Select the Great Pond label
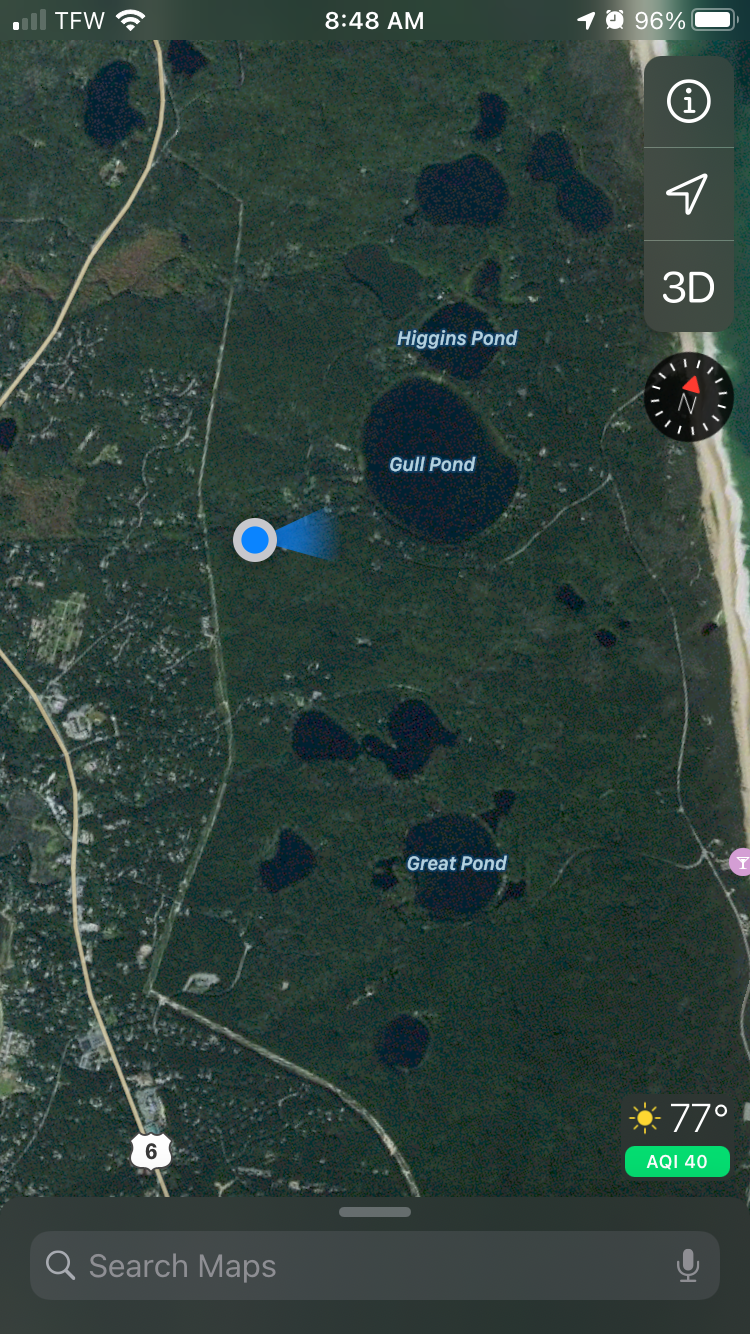Image resolution: width=750 pixels, height=1334 pixels. click(x=457, y=863)
